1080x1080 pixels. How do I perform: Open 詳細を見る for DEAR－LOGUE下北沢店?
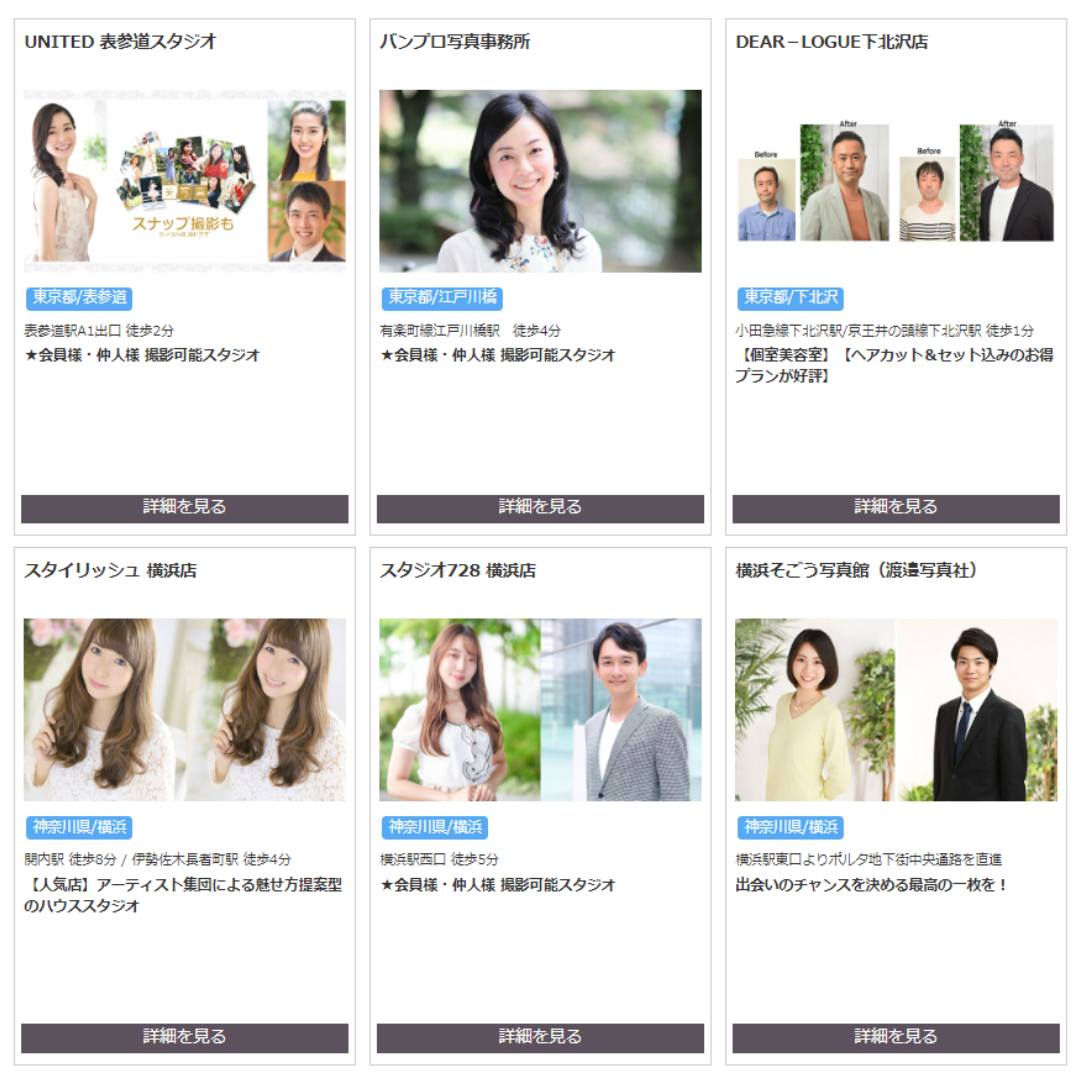click(895, 508)
